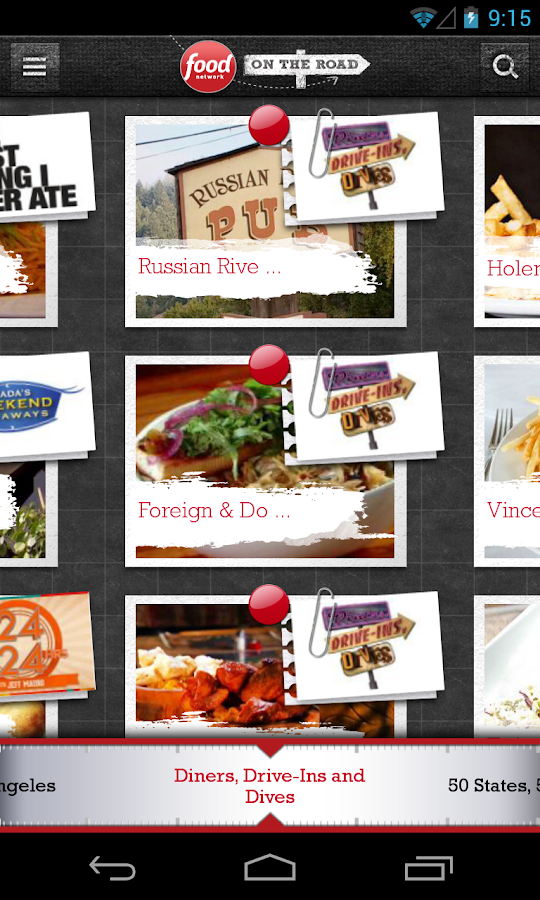540x900 pixels.
Task: Open the search magnifier icon
Action: click(505, 67)
